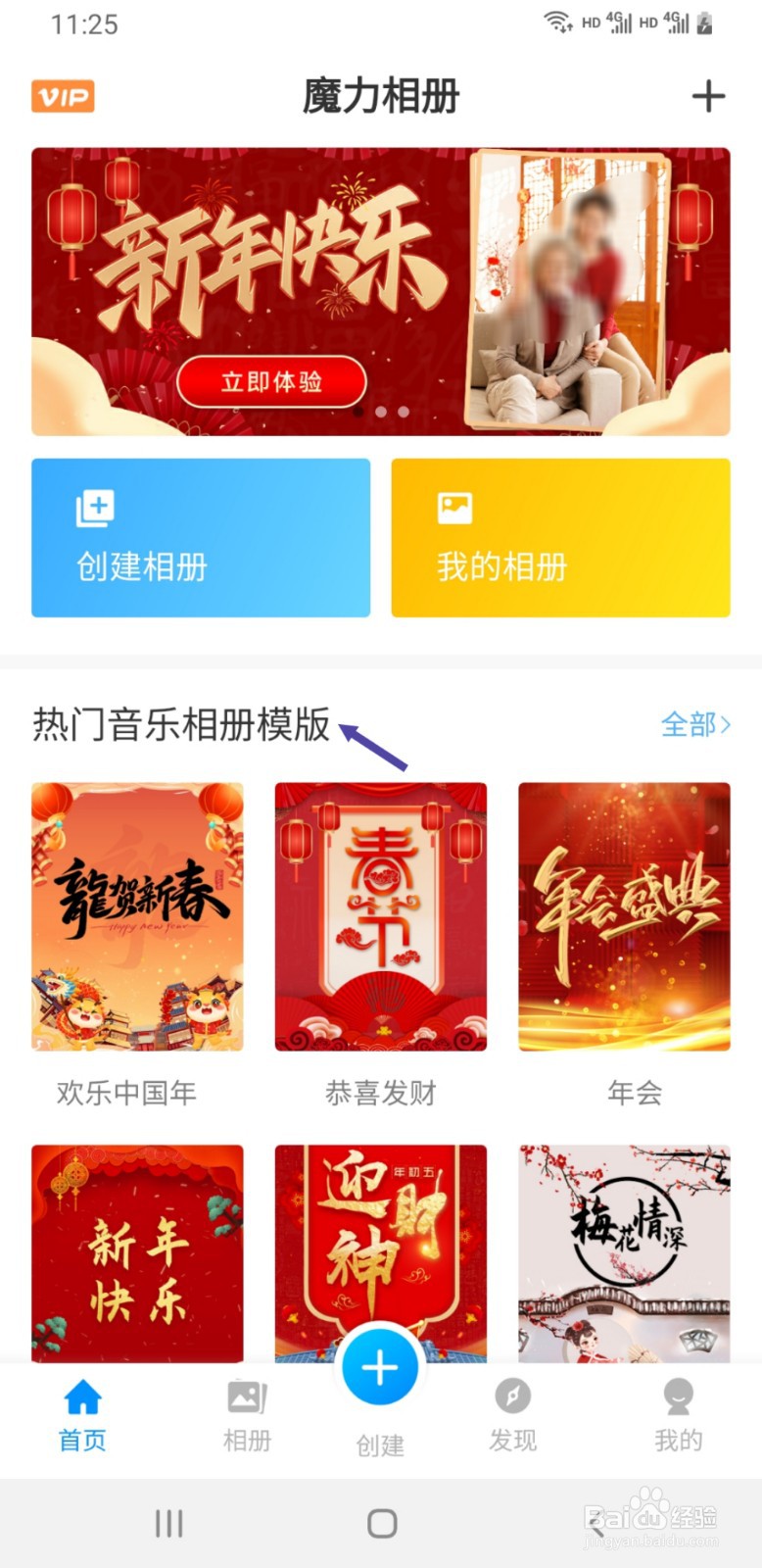This screenshot has width=762, height=1568.
Task: Open the 恭喜发财 template thumbnail
Action: 380,916
